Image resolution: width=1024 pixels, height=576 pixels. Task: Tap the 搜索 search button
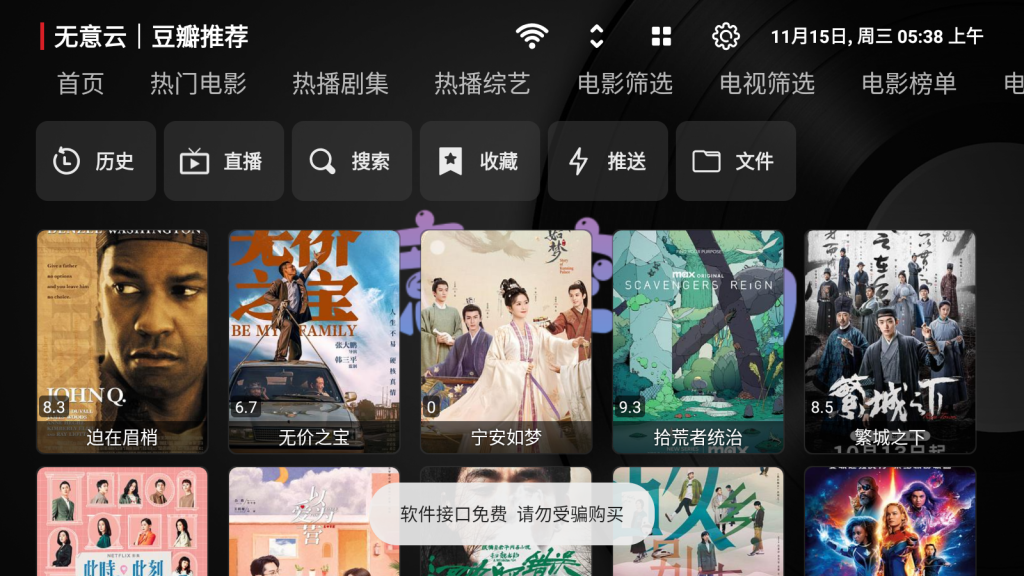(x=352, y=161)
